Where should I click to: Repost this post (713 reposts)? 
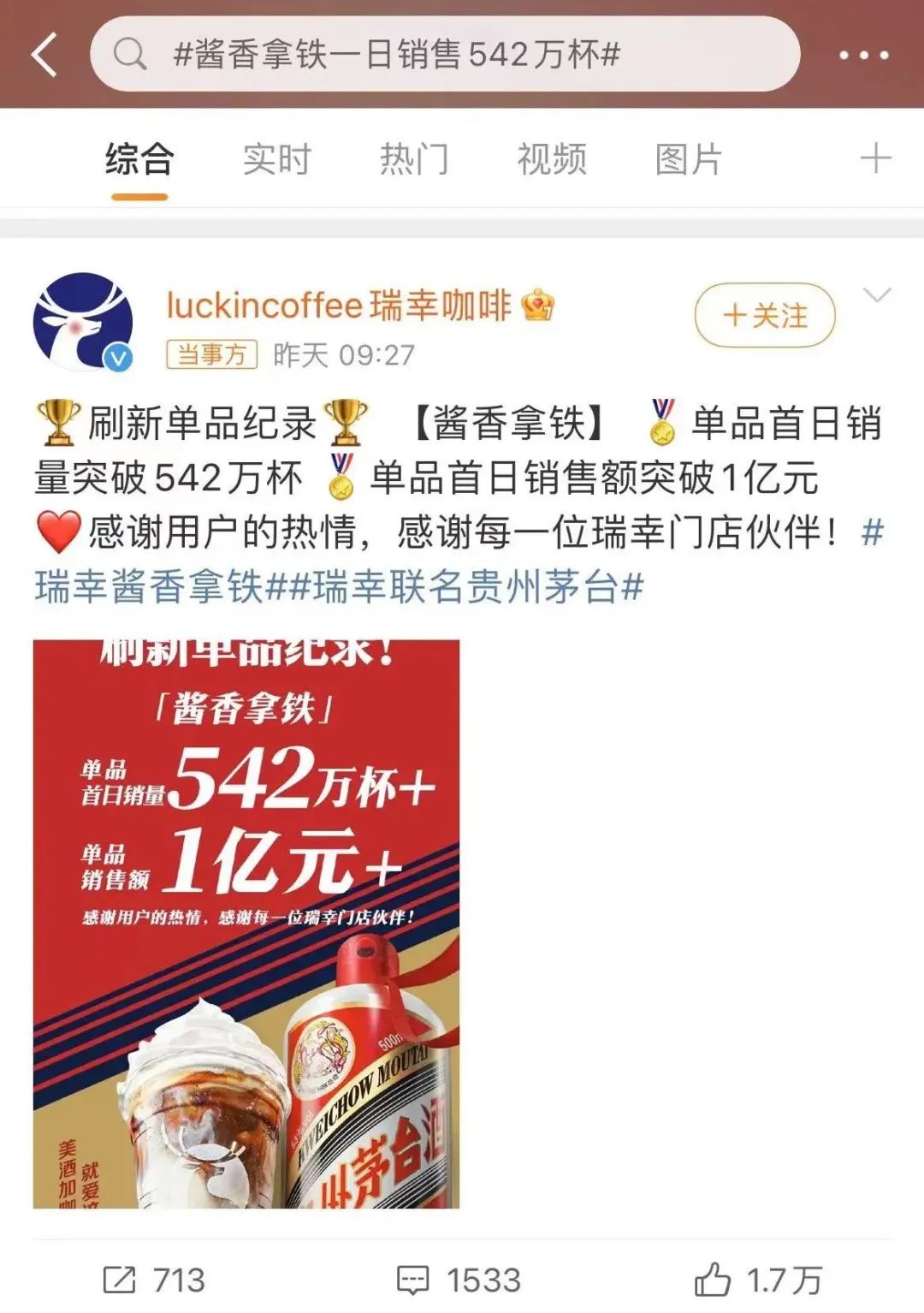[x=154, y=1280]
